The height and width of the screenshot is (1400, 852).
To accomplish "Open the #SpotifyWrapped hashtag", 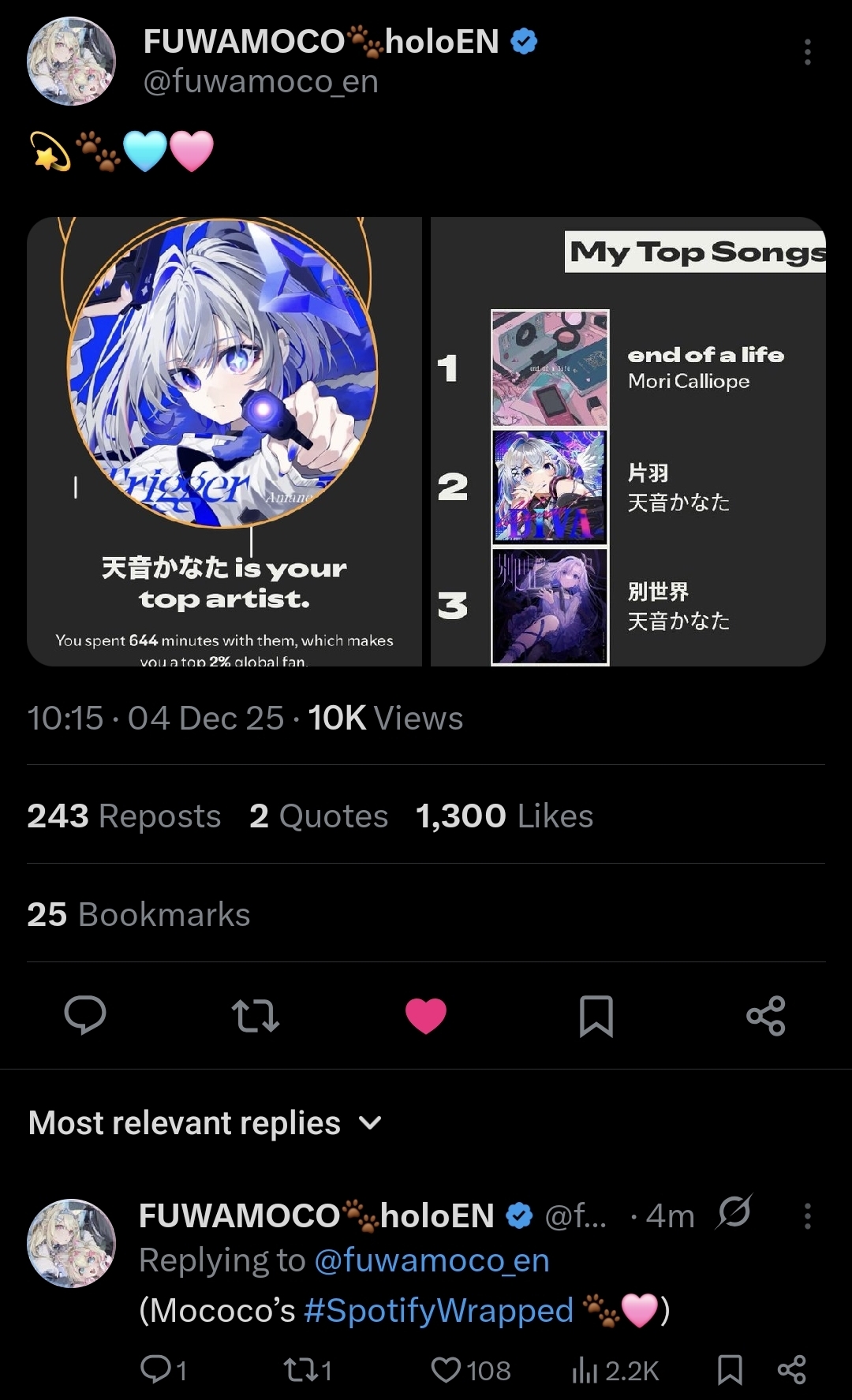I will point(438,1310).
